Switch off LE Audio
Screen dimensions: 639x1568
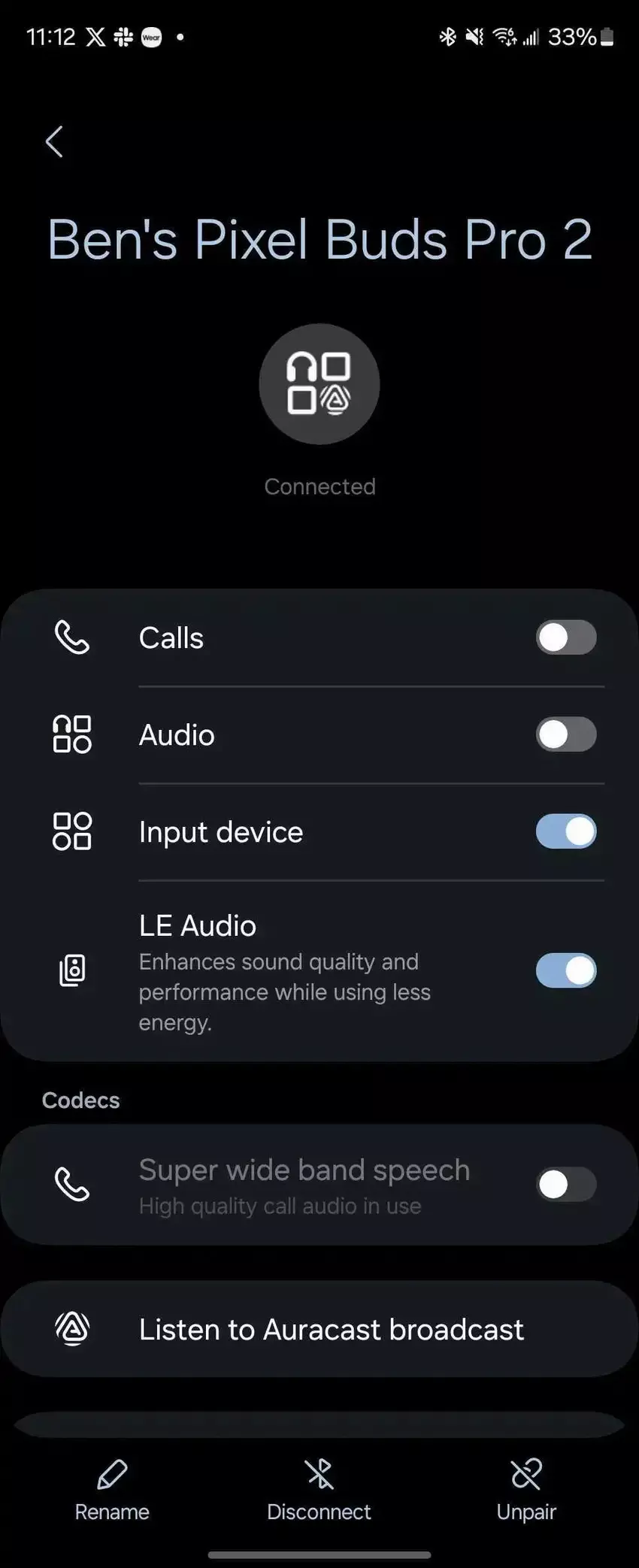(565, 970)
